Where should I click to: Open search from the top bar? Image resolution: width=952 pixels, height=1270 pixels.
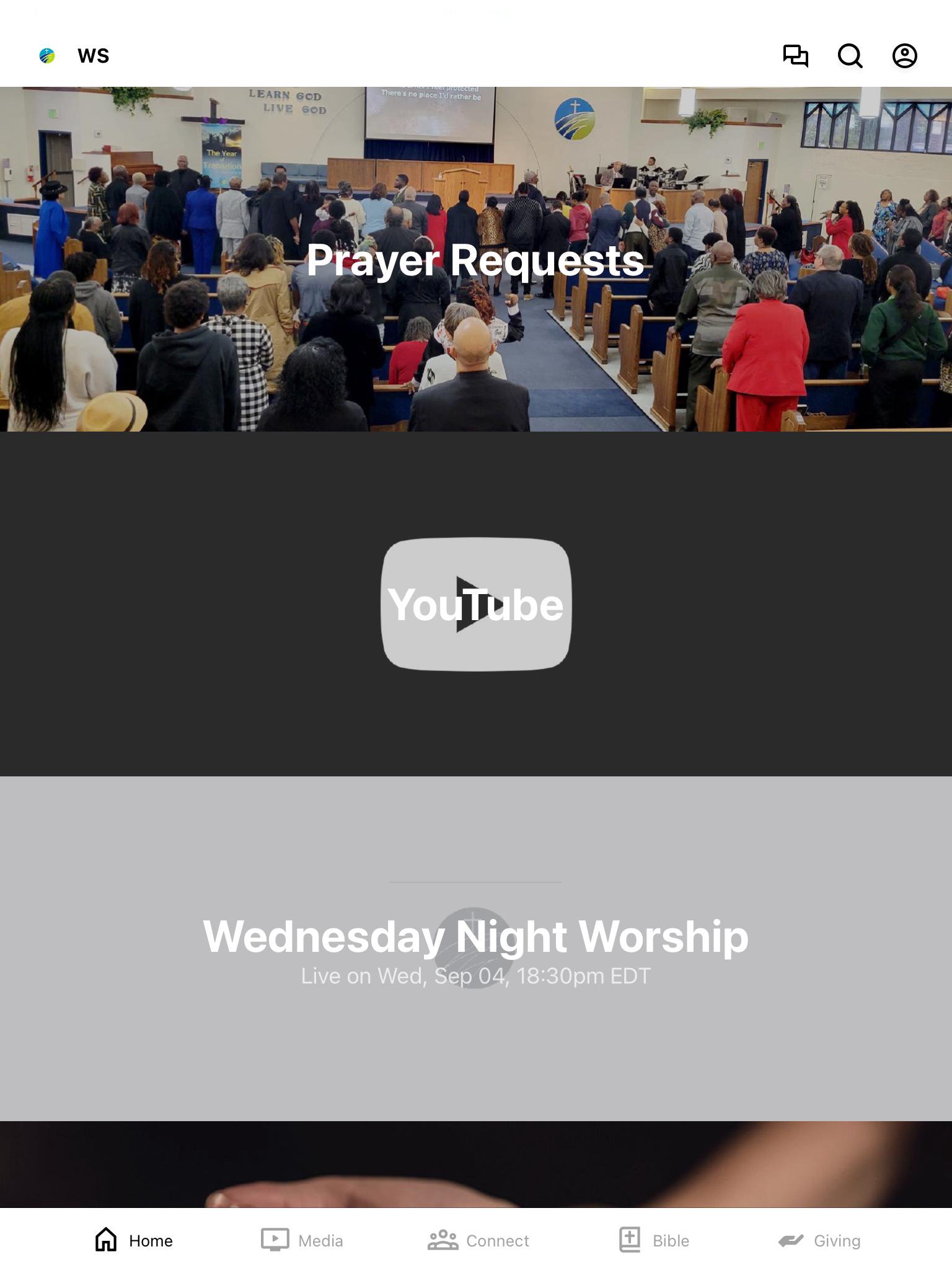[850, 56]
